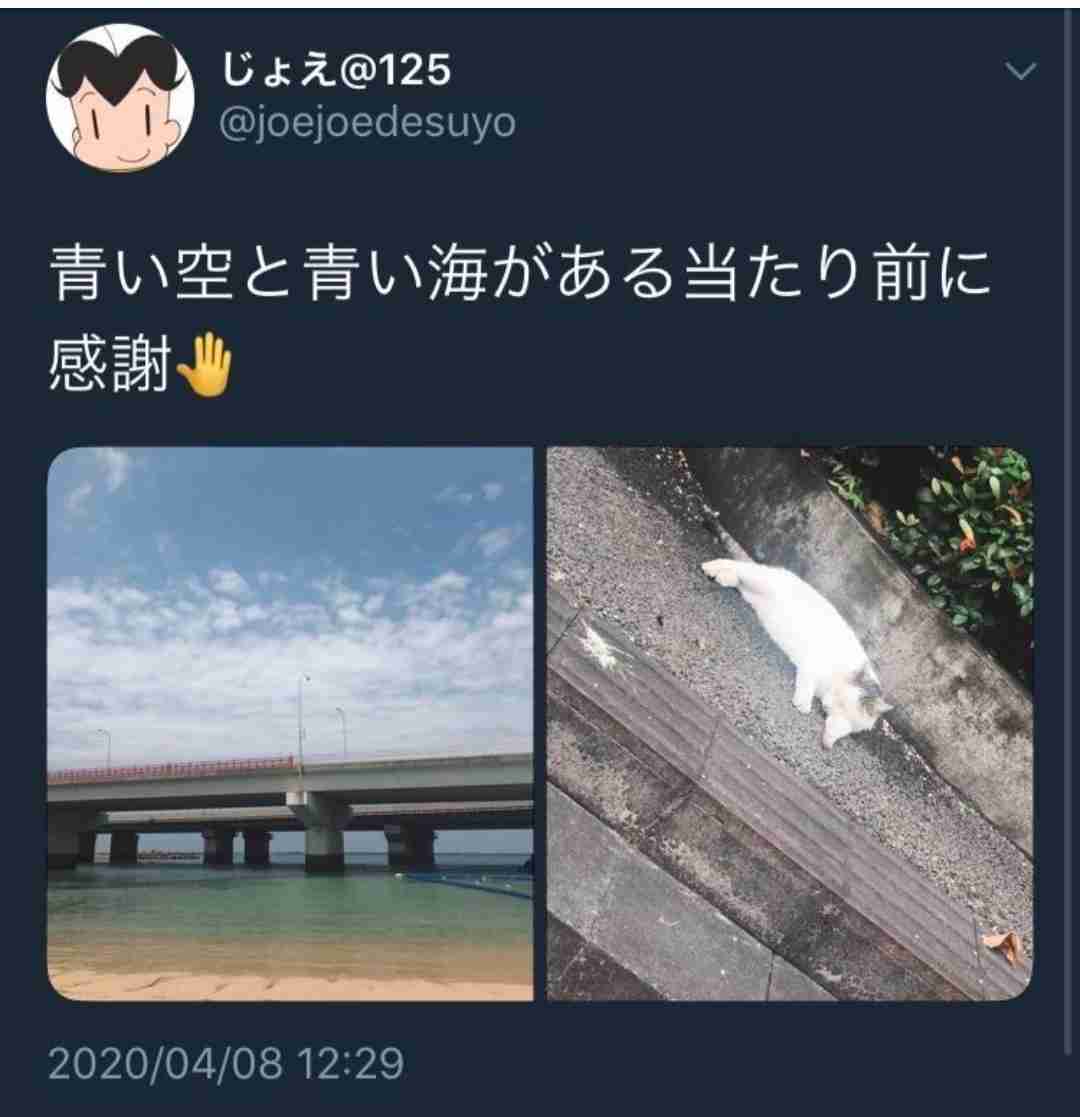
Task: Open じょえ@125's profile avatar
Action: click(x=119, y=96)
